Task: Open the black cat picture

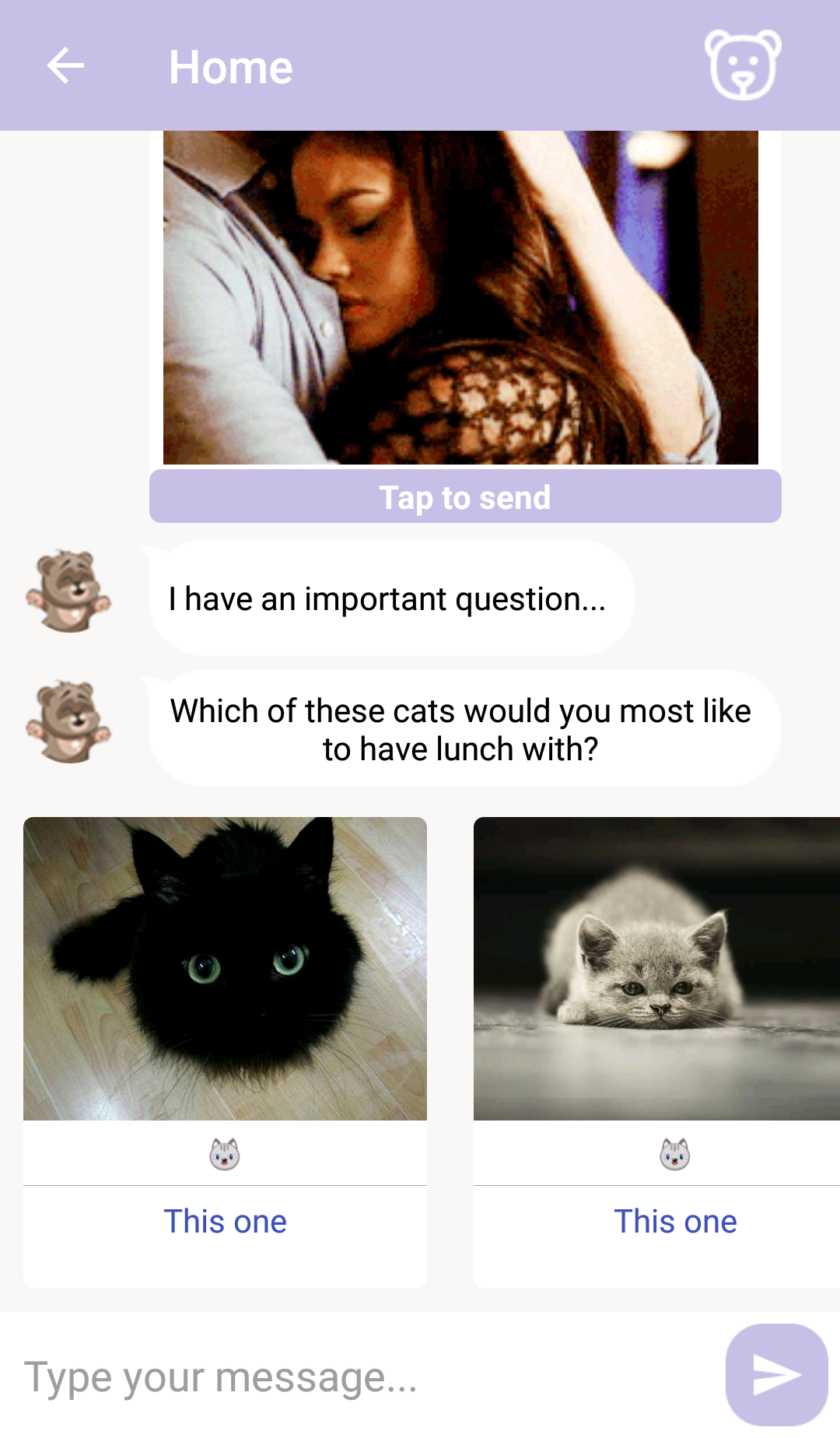Action: pyautogui.click(x=225, y=969)
